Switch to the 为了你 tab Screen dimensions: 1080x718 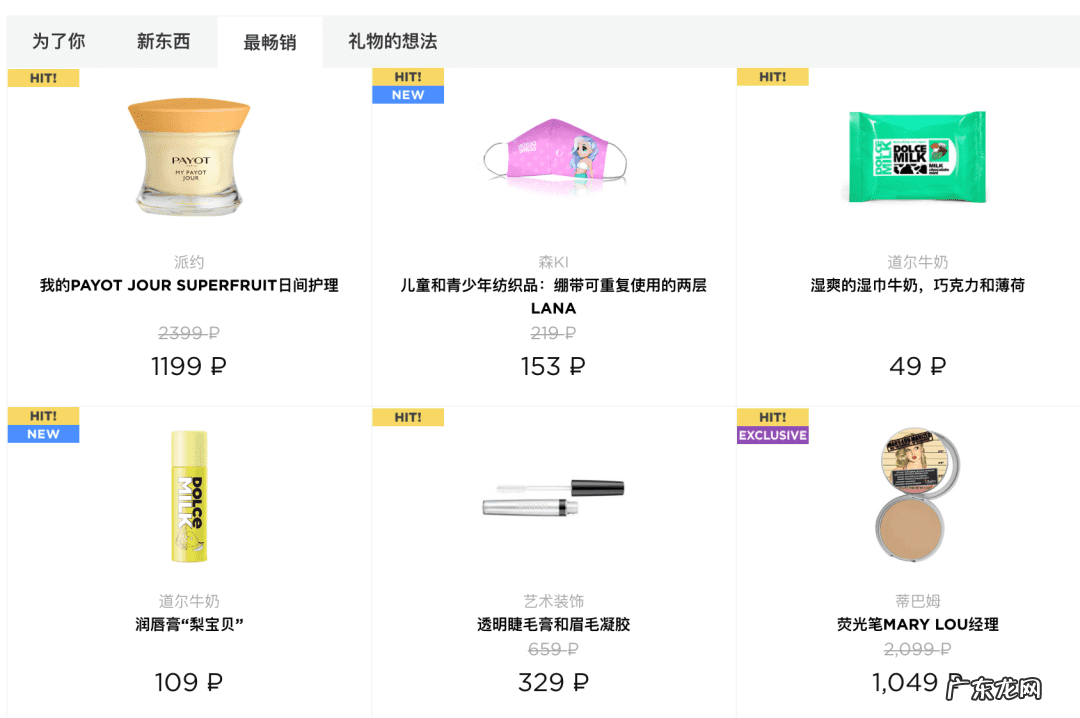tap(58, 42)
